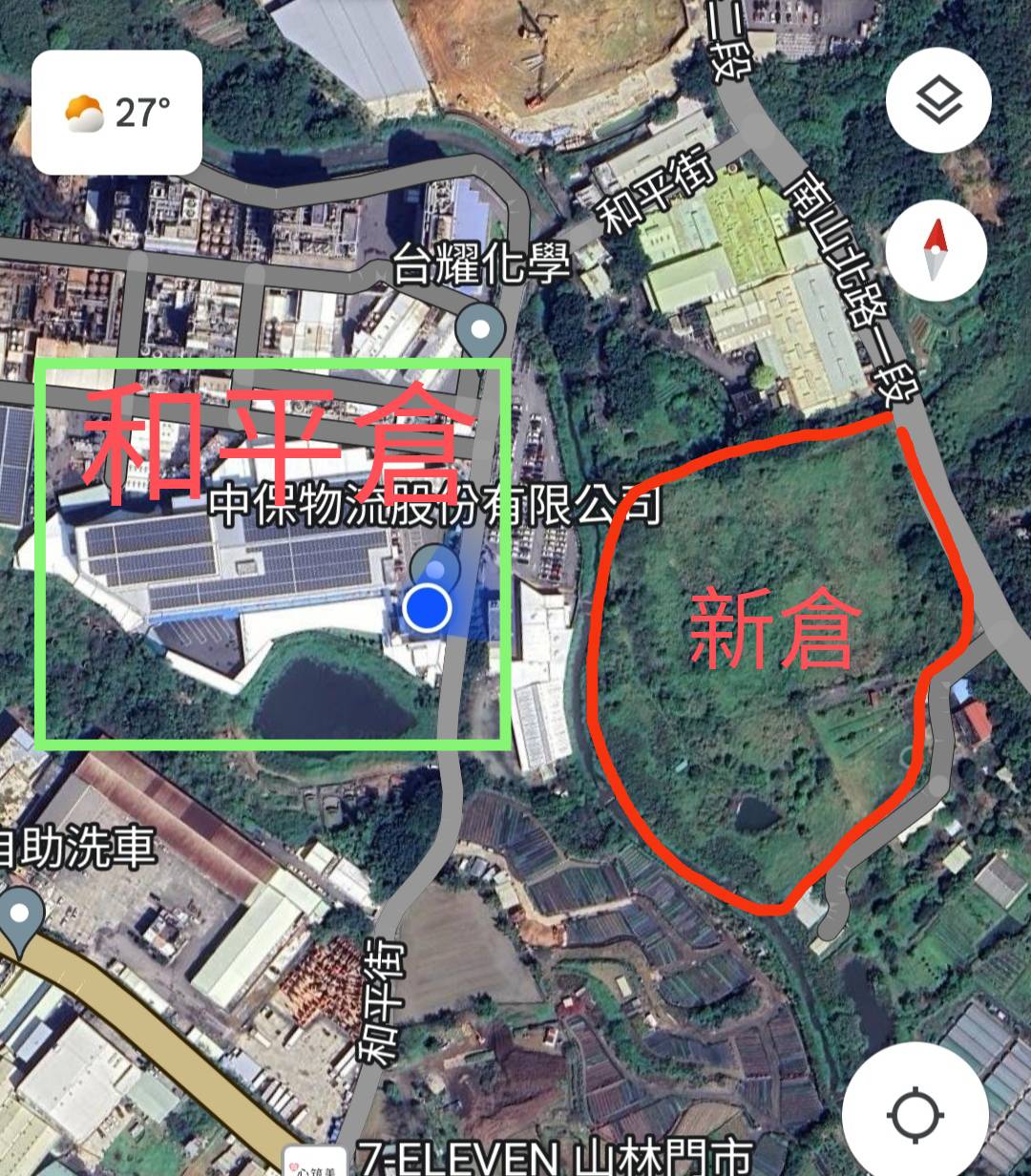Open the 中保物流股份有限公司 place pin
This screenshot has height=1176, width=1031.
(436, 570)
